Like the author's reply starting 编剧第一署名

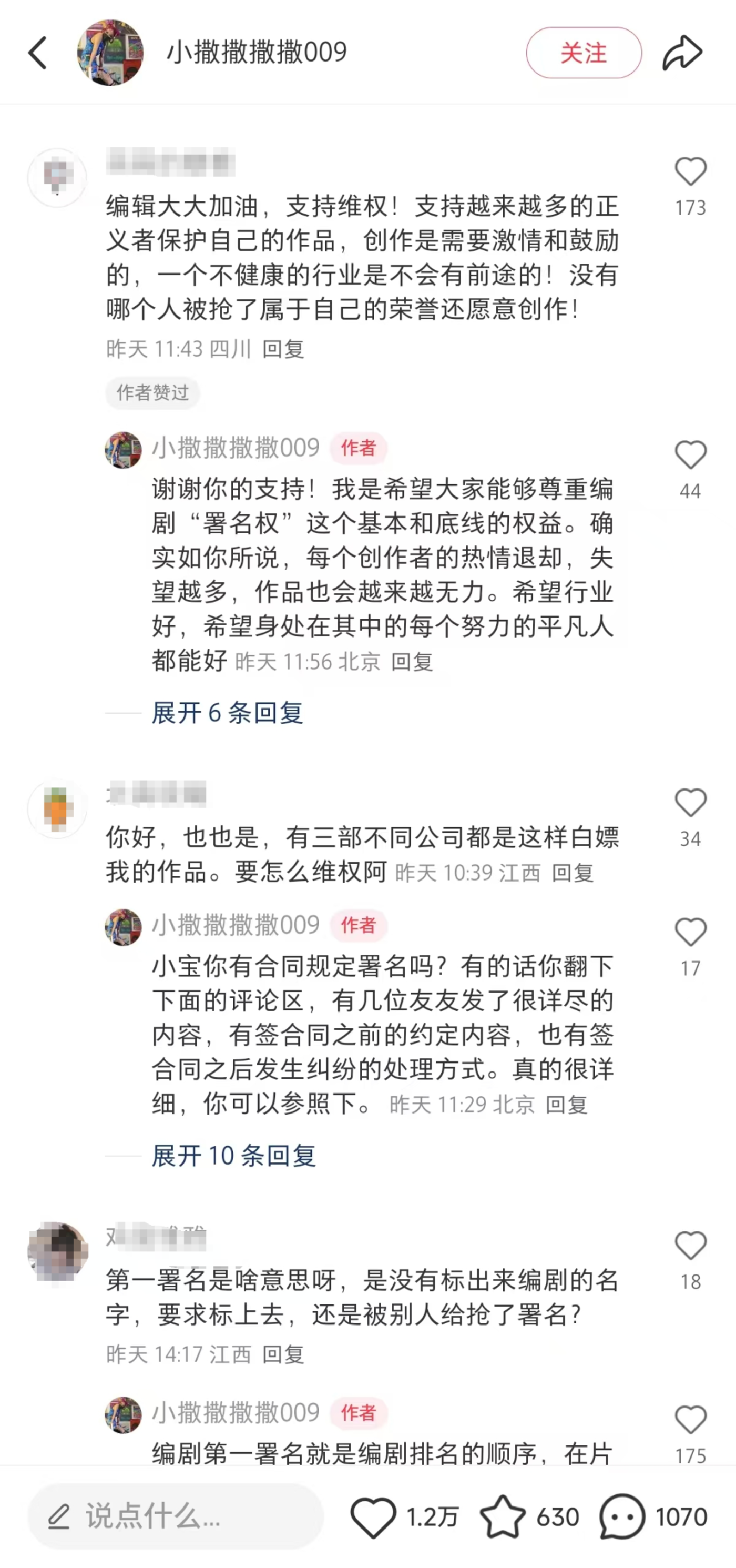[x=690, y=1421]
